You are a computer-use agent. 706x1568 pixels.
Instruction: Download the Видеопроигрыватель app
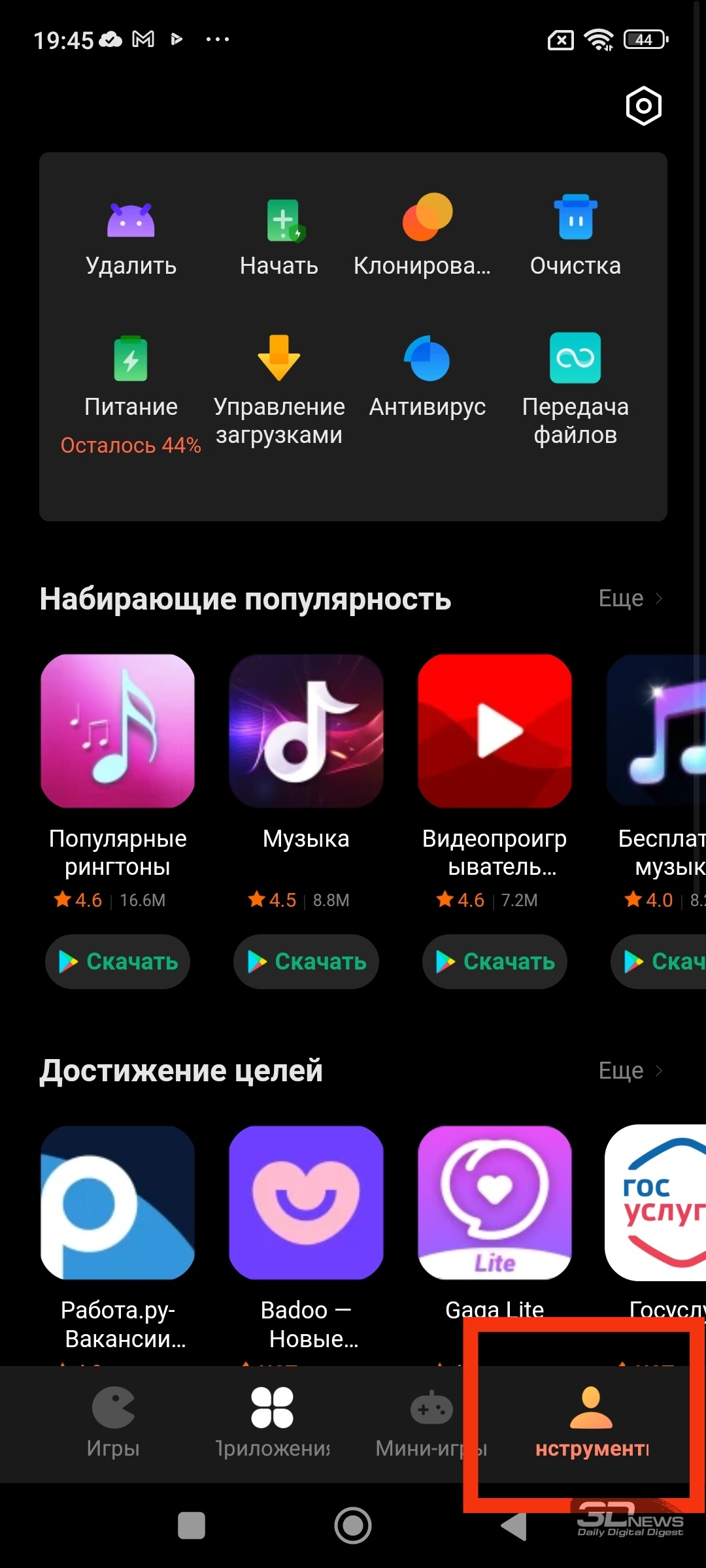coord(495,962)
